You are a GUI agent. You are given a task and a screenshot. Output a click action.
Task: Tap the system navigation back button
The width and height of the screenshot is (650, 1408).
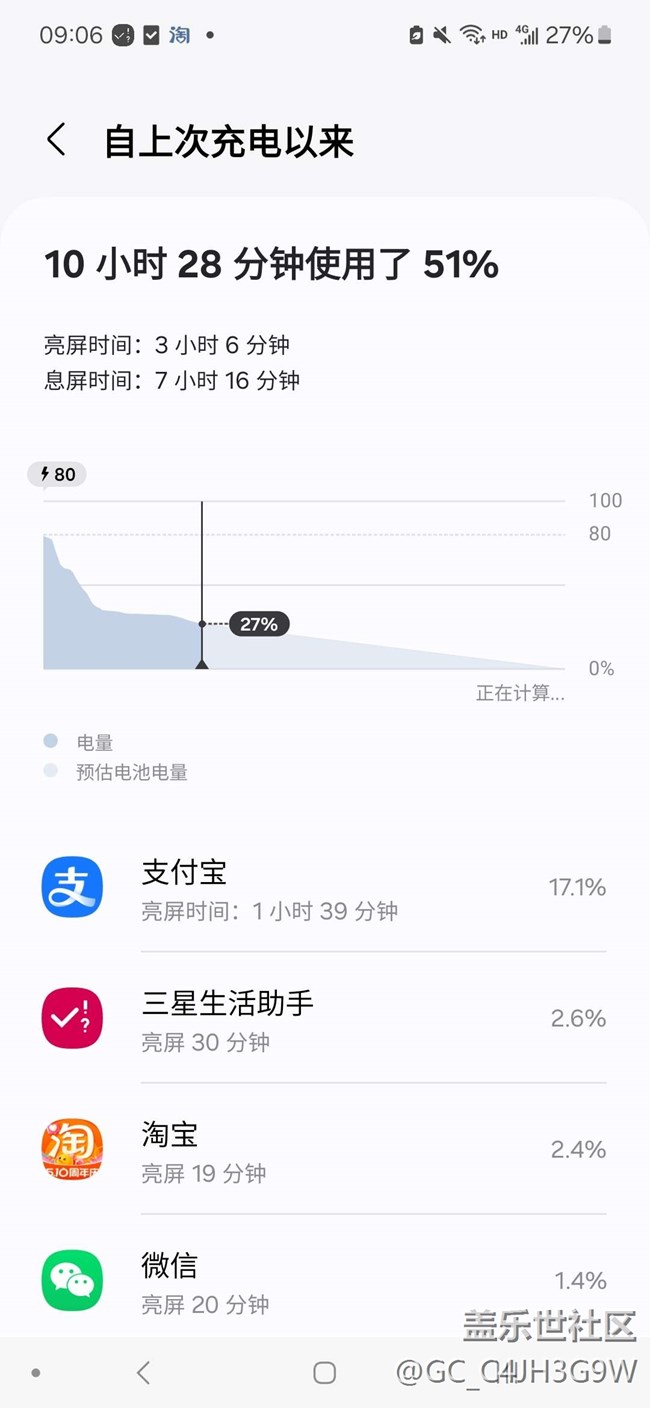(x=143, y=1373)
